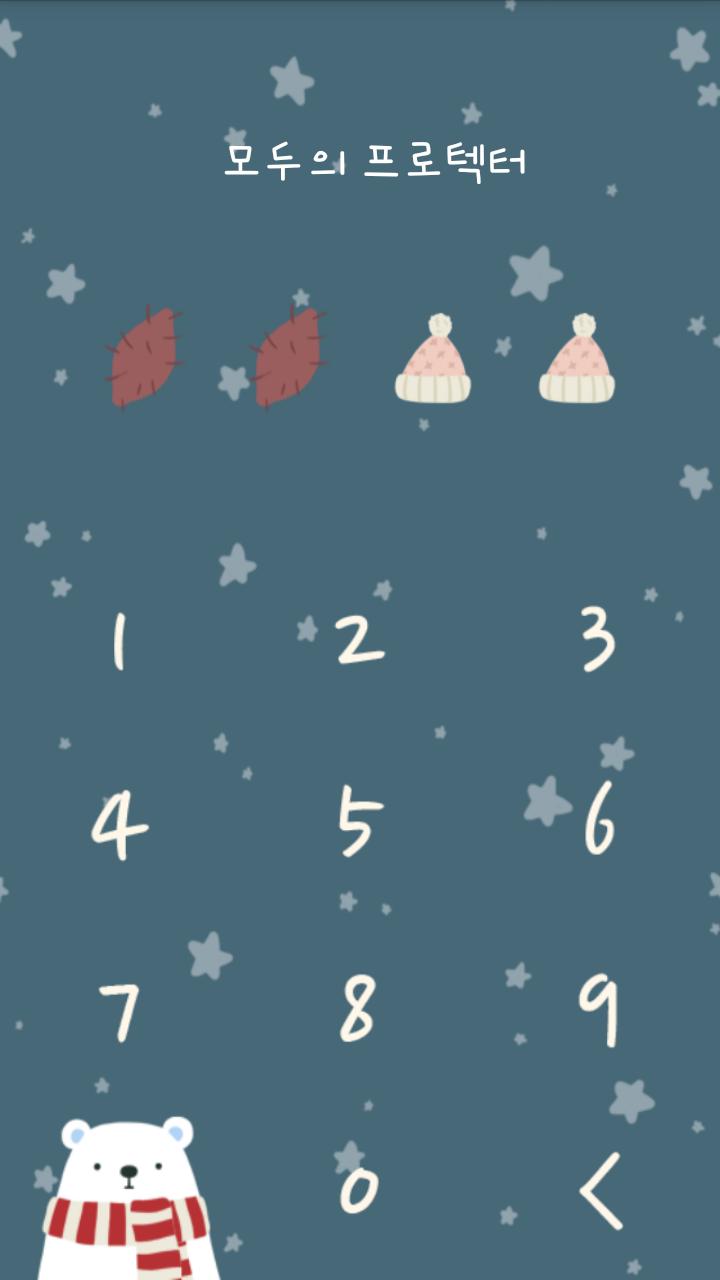The width and height of the screenshot is (720, 1280).
Task: Enter digit 1 on the keypad
Action: point(119,641)
